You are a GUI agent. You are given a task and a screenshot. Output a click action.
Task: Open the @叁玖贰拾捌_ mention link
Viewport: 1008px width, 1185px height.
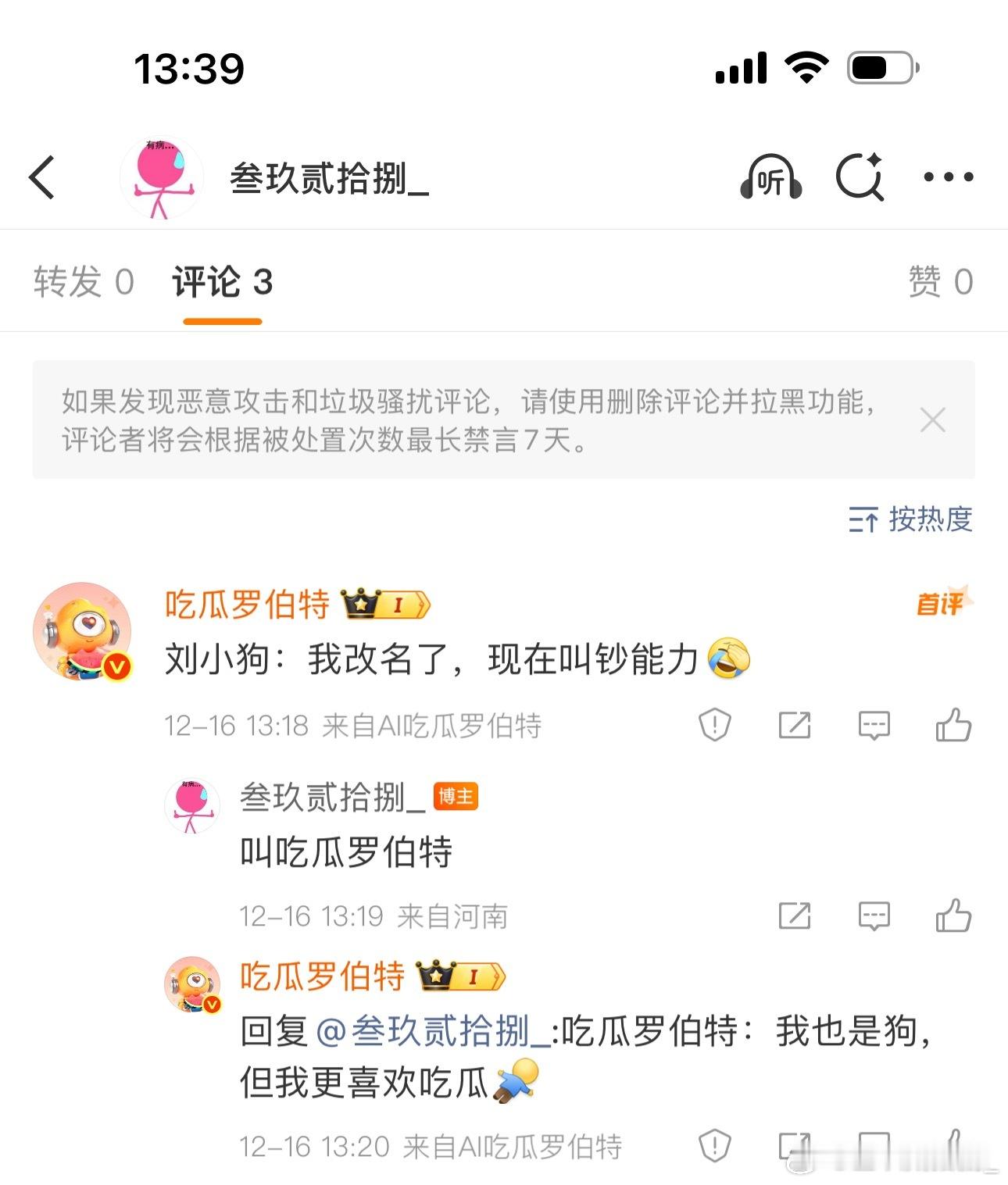point(428,1031)
